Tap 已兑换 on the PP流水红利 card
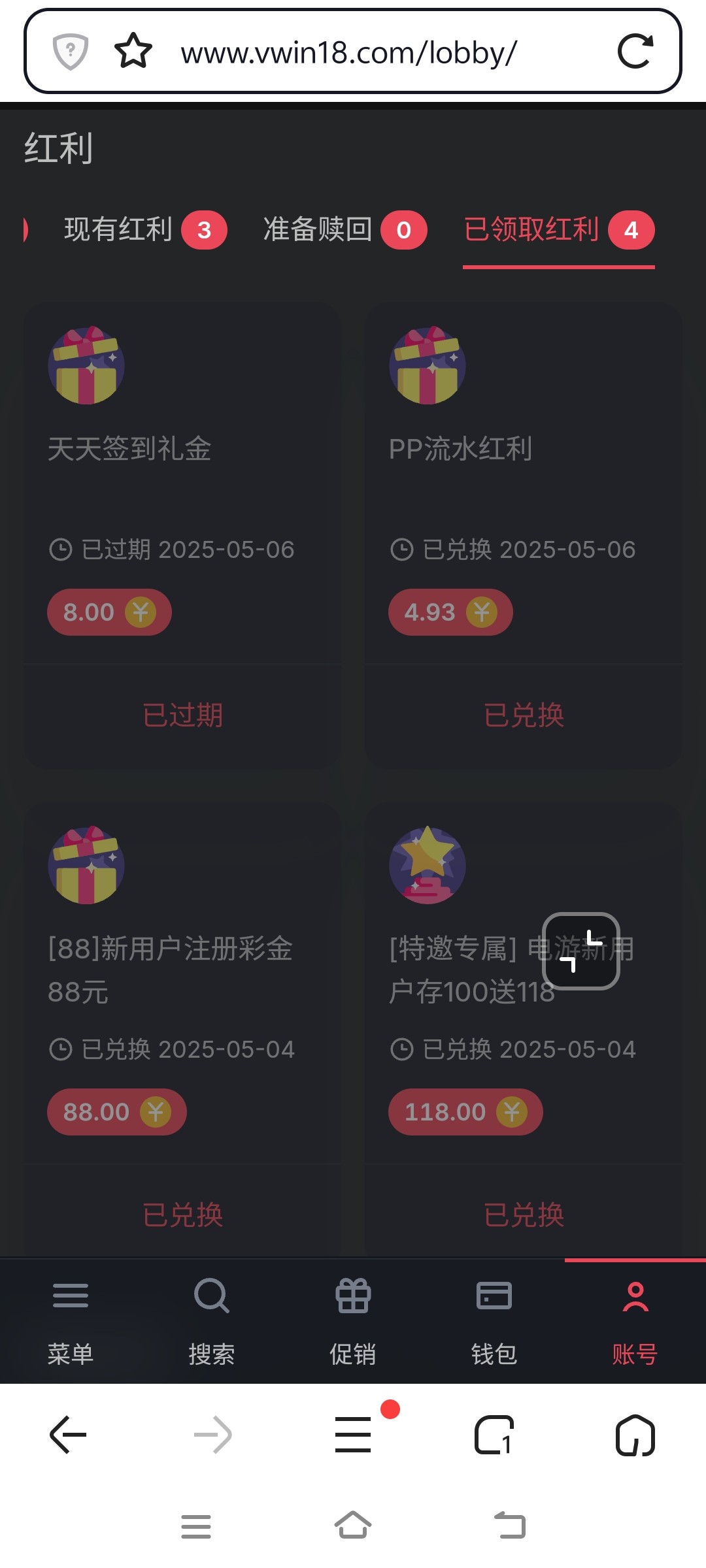Viewport: 706px width, 1568px height. [523, 714]
